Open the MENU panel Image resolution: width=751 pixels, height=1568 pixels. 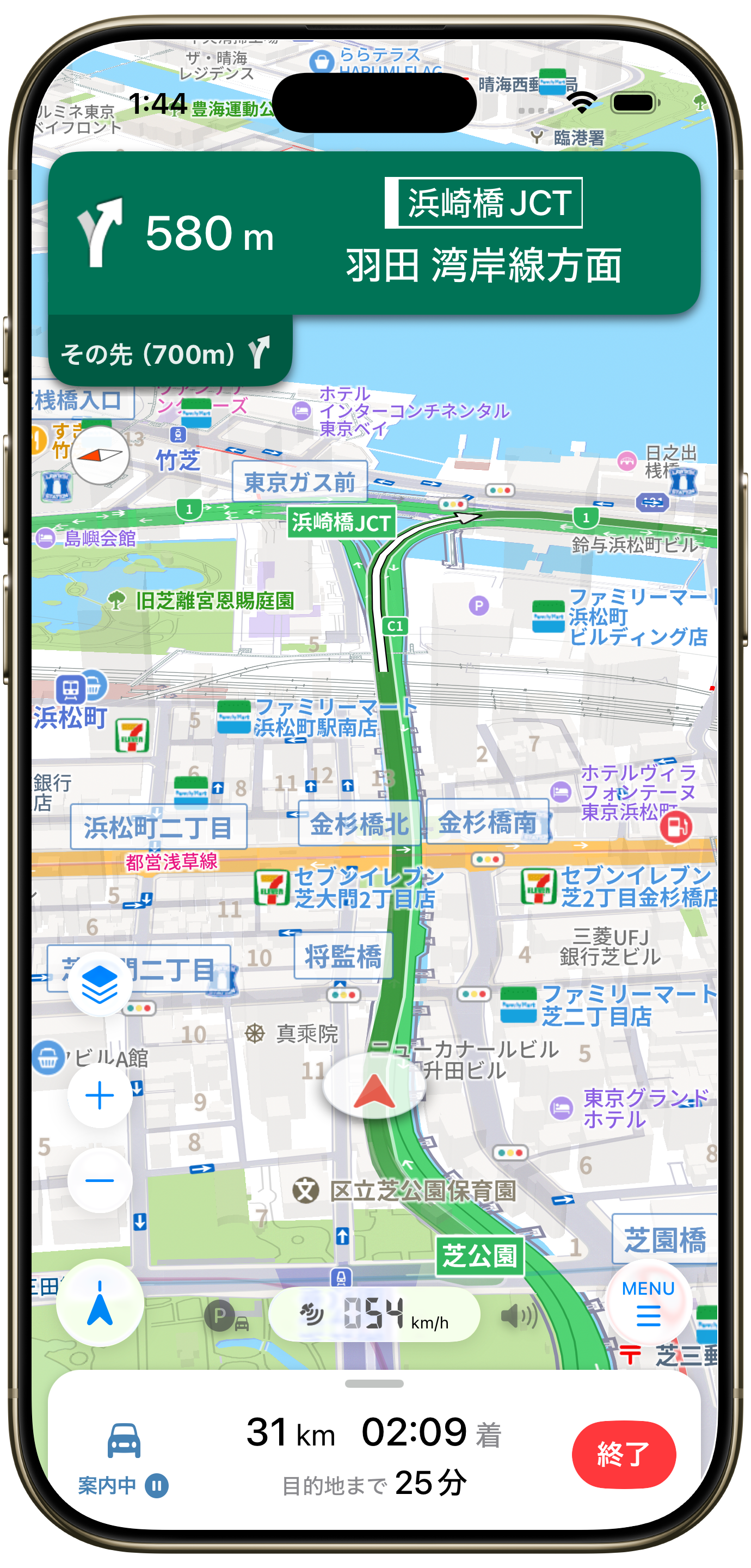[x=648, y=1303]
